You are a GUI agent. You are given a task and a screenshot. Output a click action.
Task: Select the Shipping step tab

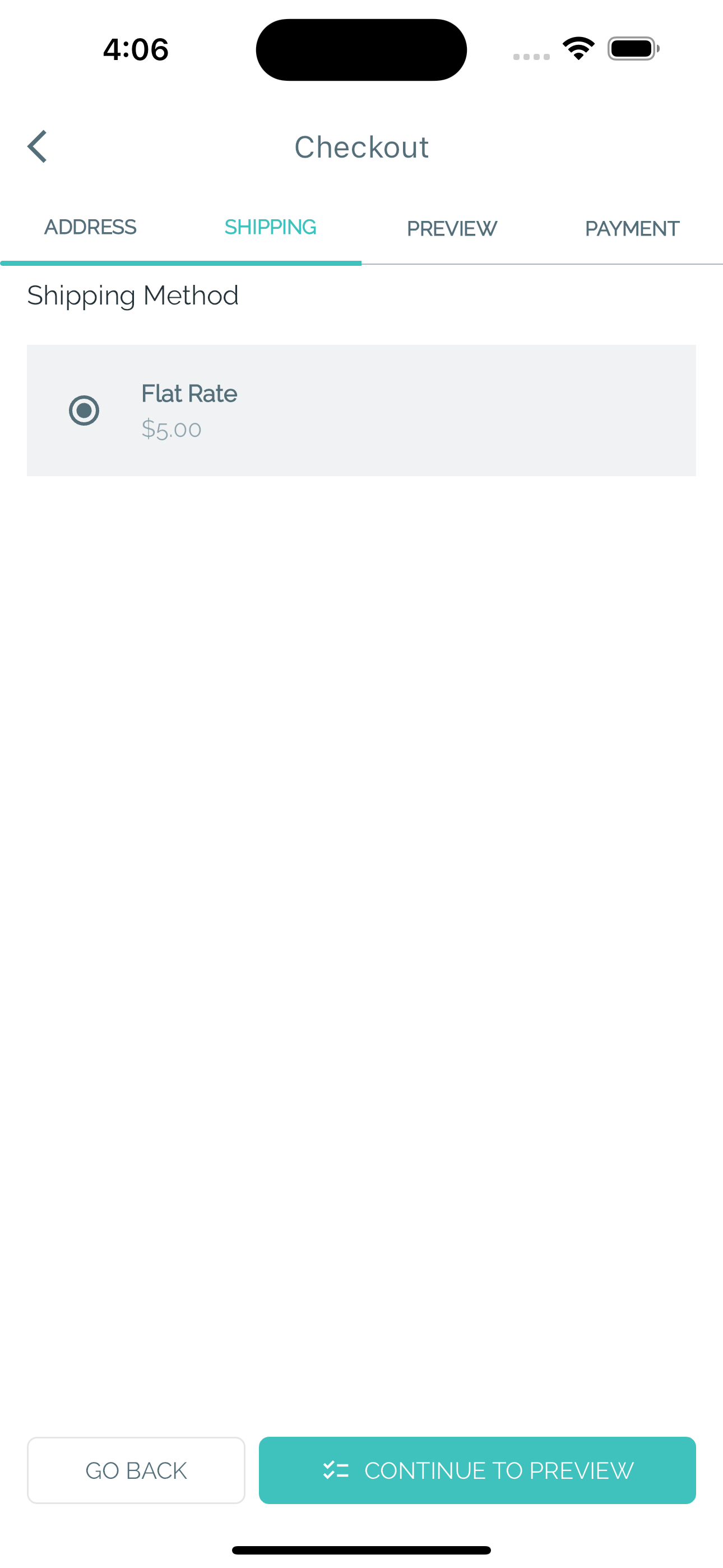(270, 228)
